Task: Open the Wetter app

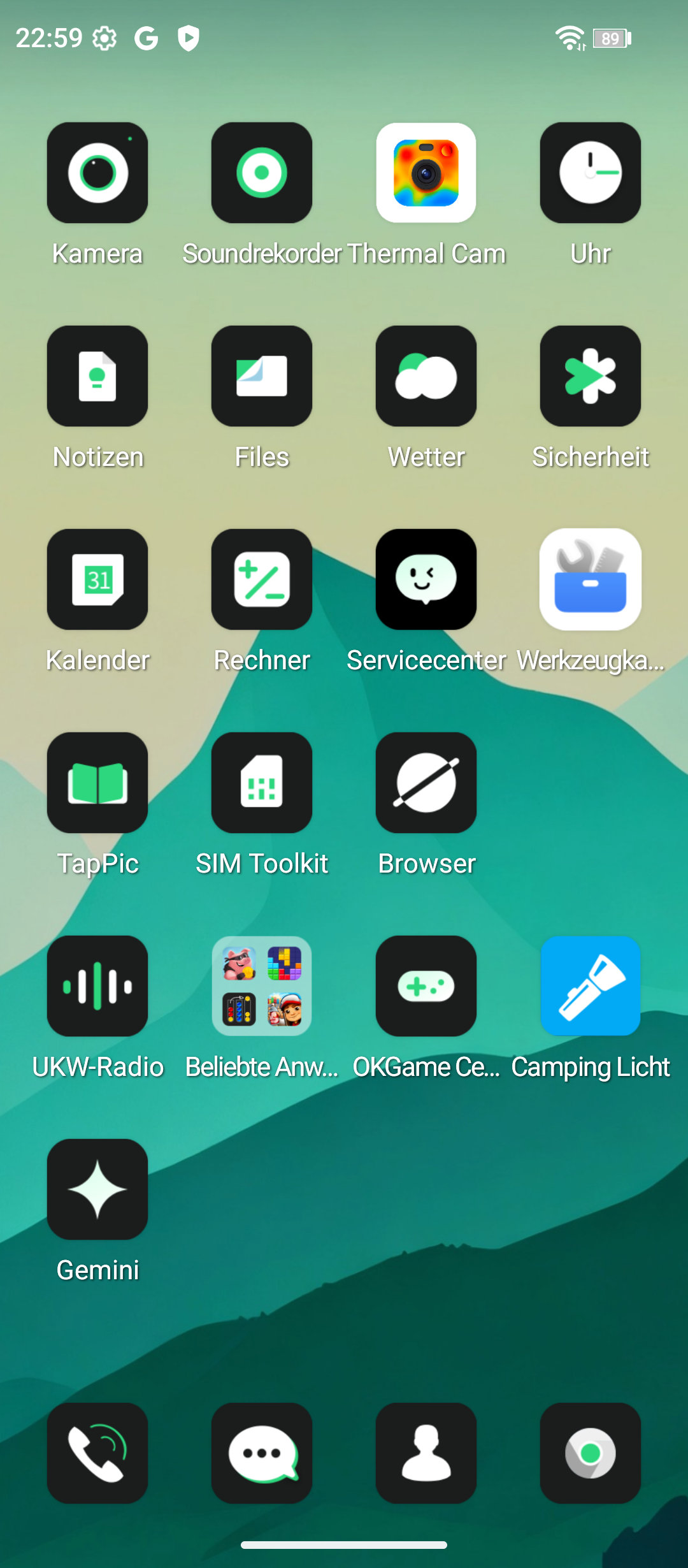Action: (426, 376)
